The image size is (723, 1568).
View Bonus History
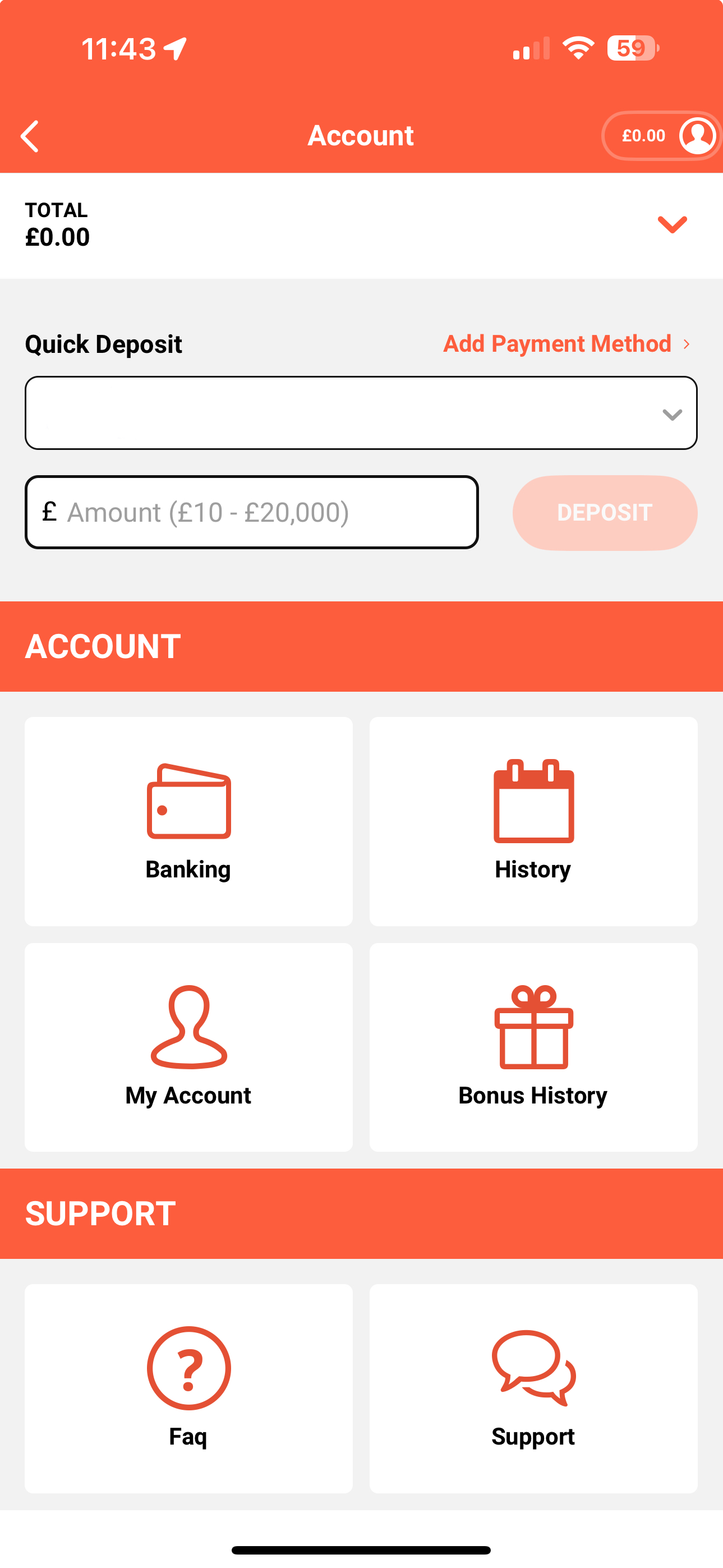click(x=533, y=1047)
